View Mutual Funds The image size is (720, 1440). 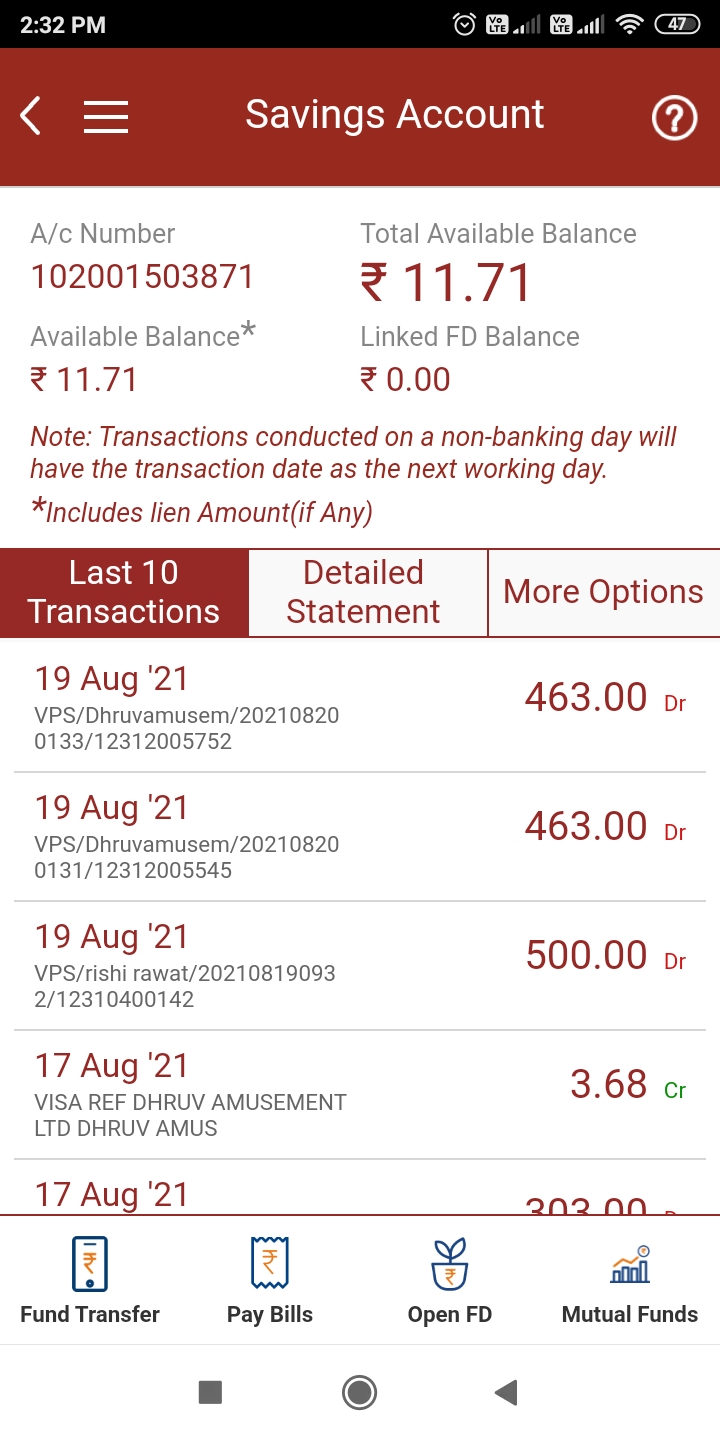[630, 1281]
